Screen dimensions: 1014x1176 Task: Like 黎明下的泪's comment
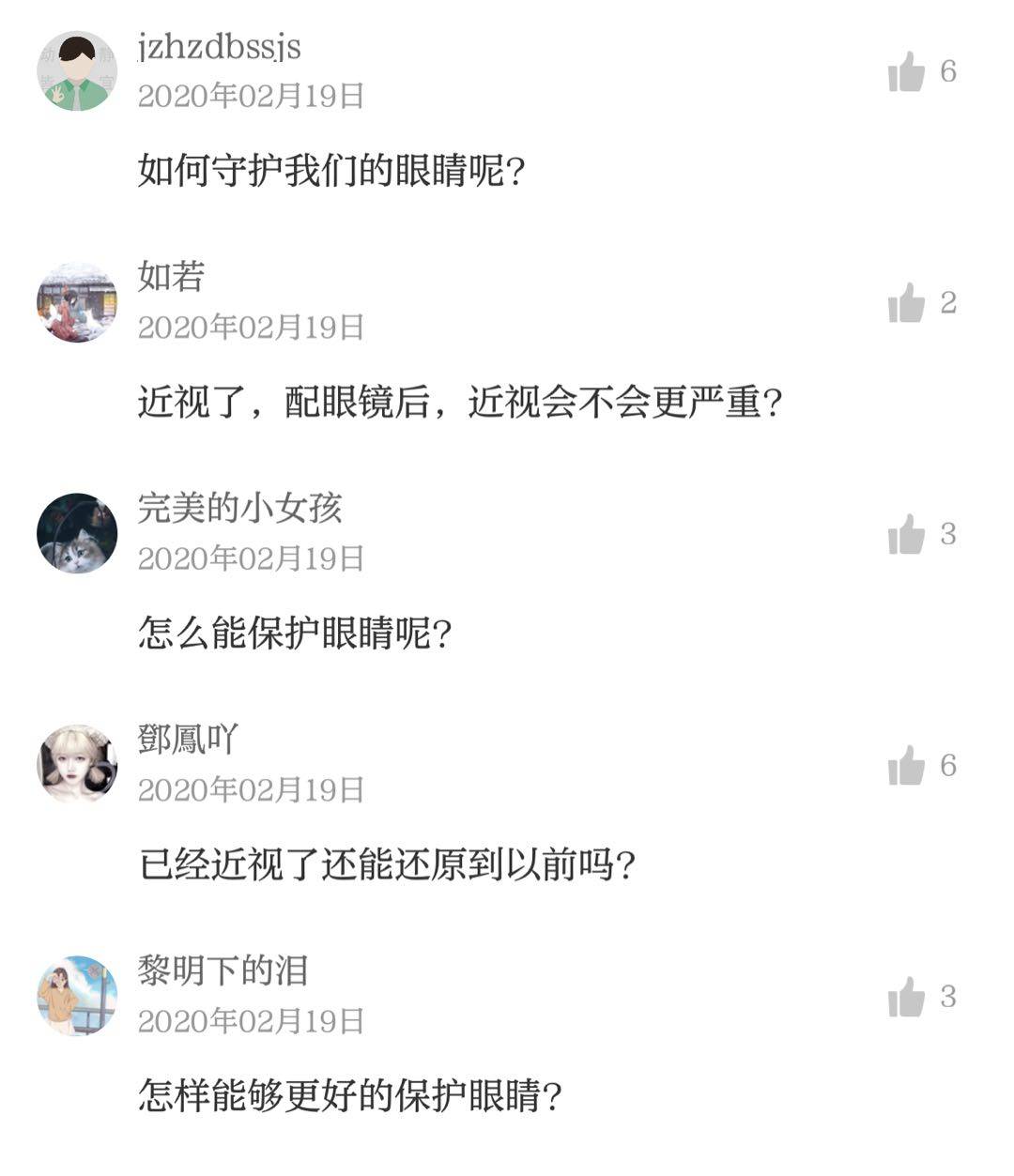coord(907,997)
